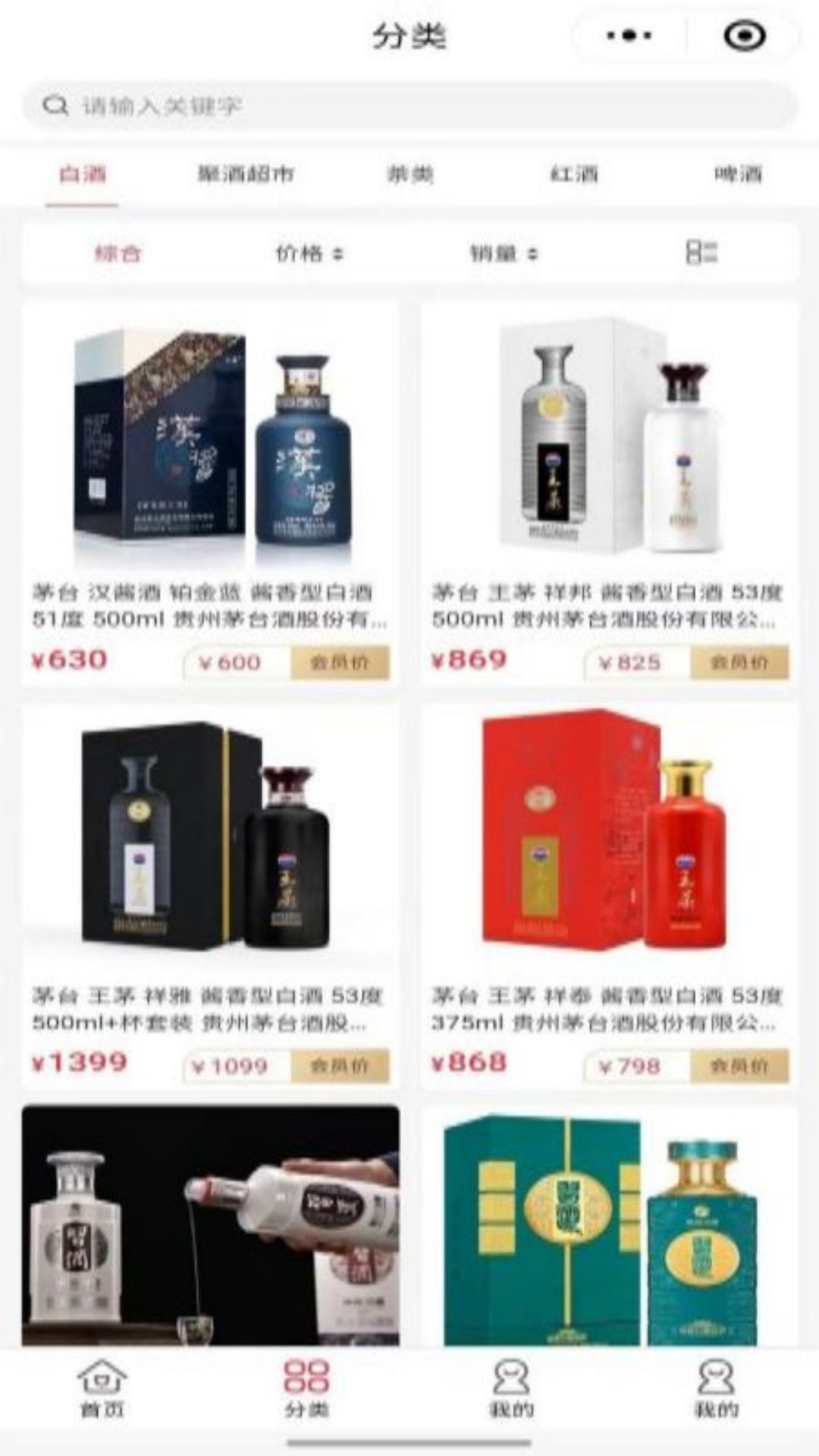Sort products by 价格

pyautogui.click(x=309, y=253)
